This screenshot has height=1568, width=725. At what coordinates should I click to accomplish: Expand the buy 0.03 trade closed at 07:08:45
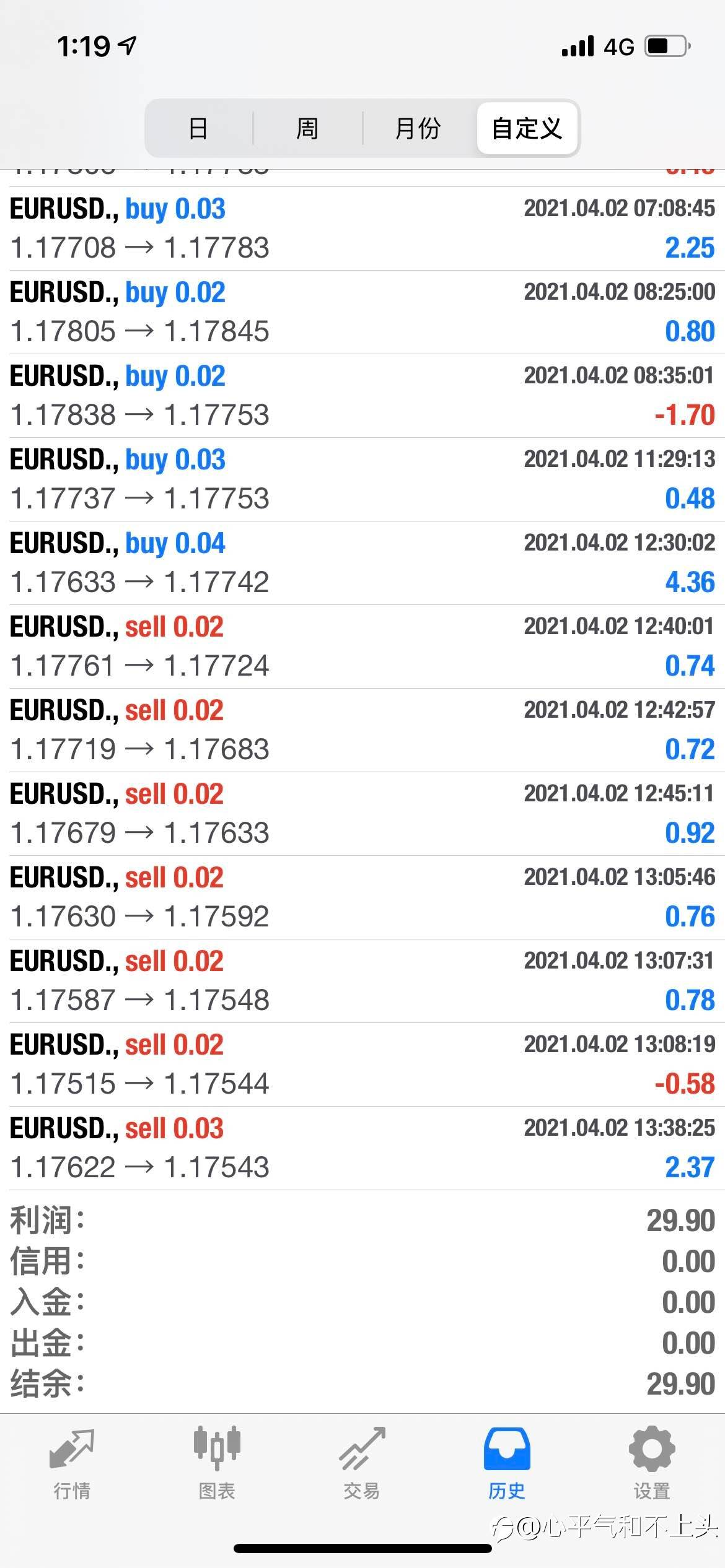pyautogui.click(x=362, y=229)
